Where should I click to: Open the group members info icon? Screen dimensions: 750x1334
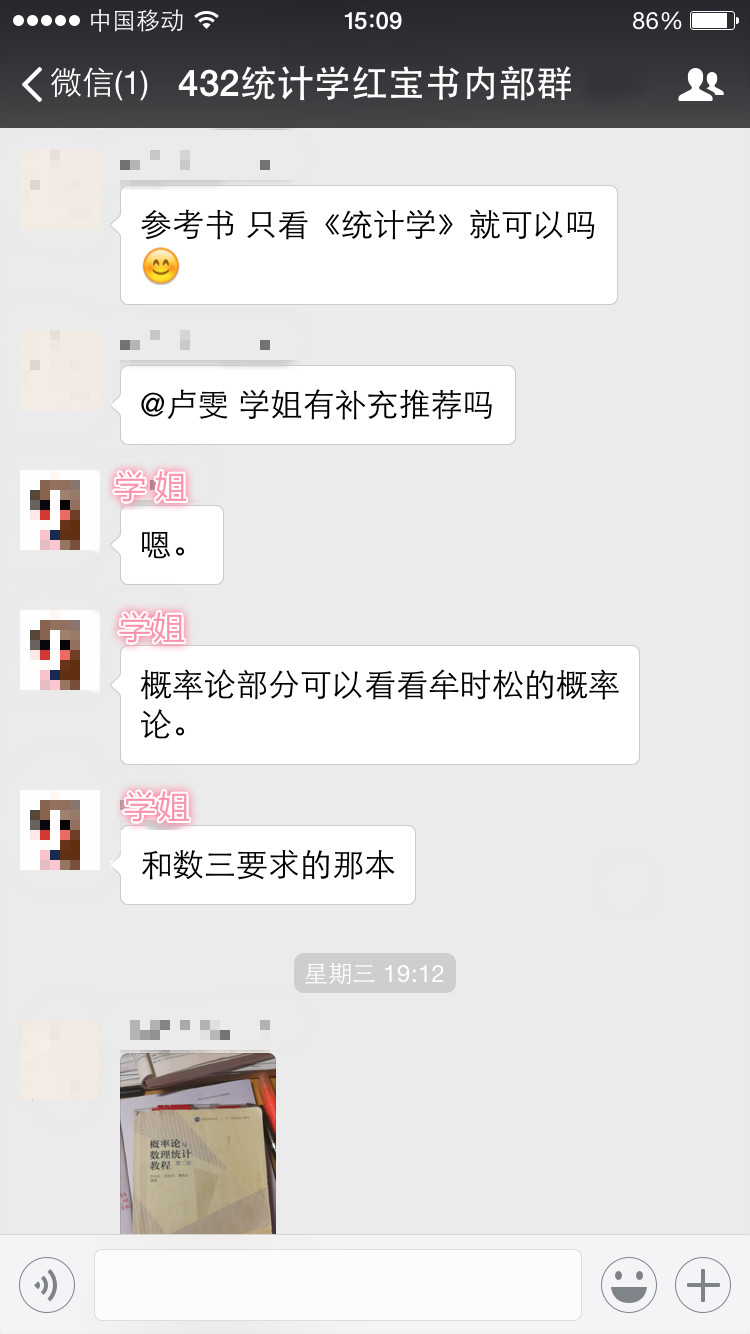700,84
